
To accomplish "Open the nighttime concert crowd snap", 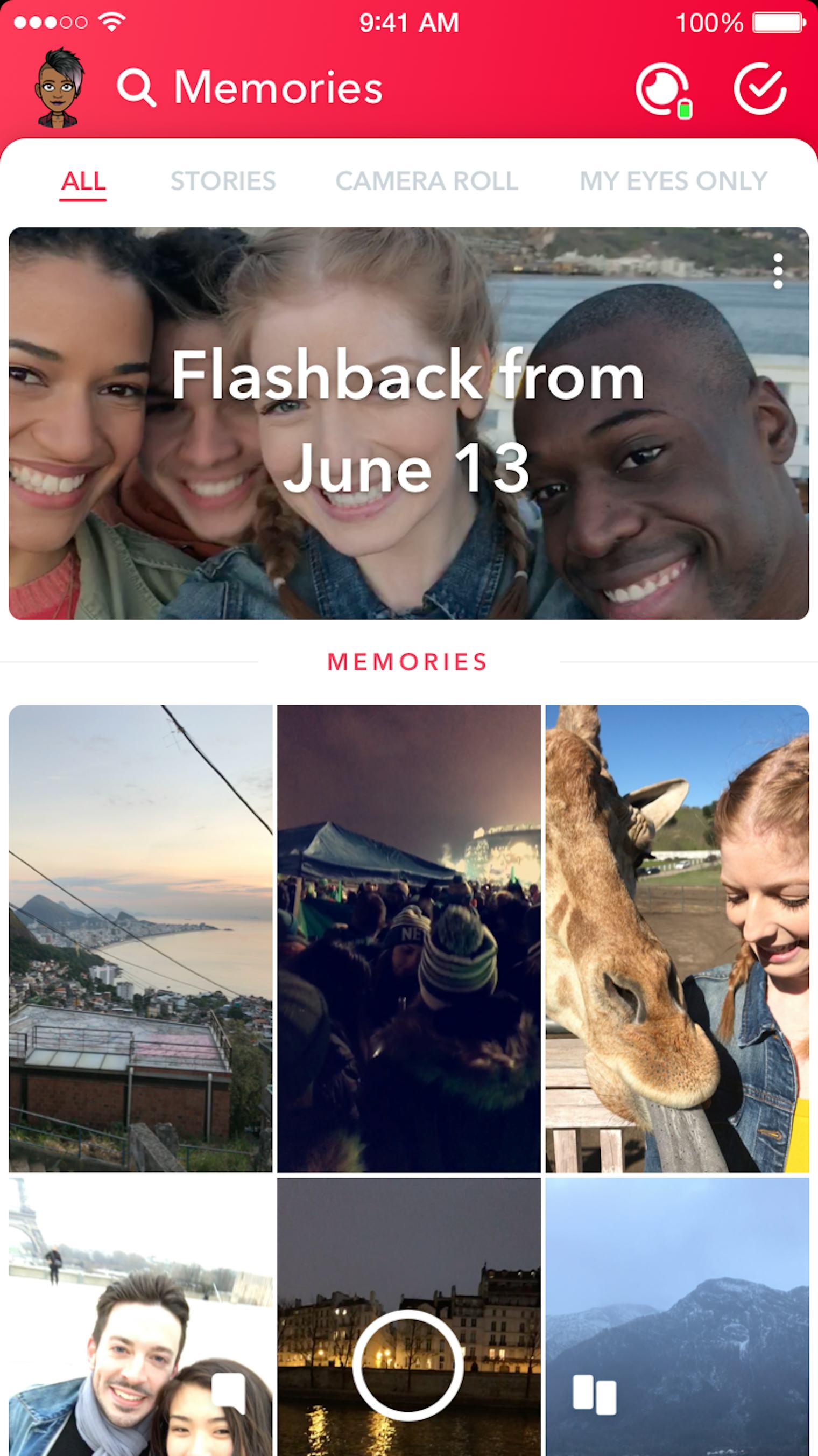I will coord(408,938).
